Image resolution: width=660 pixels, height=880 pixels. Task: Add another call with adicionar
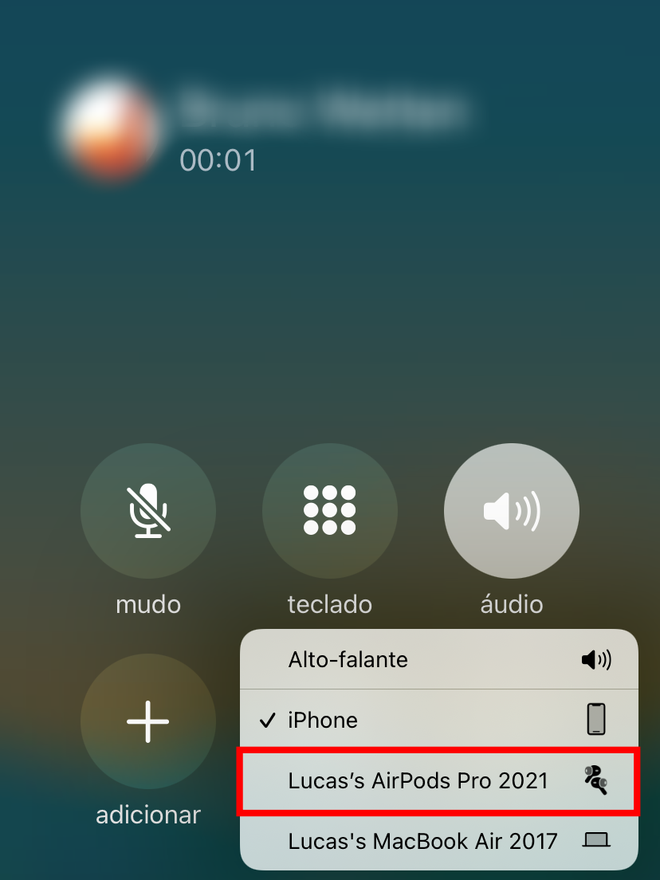click(x=148, y=721)
